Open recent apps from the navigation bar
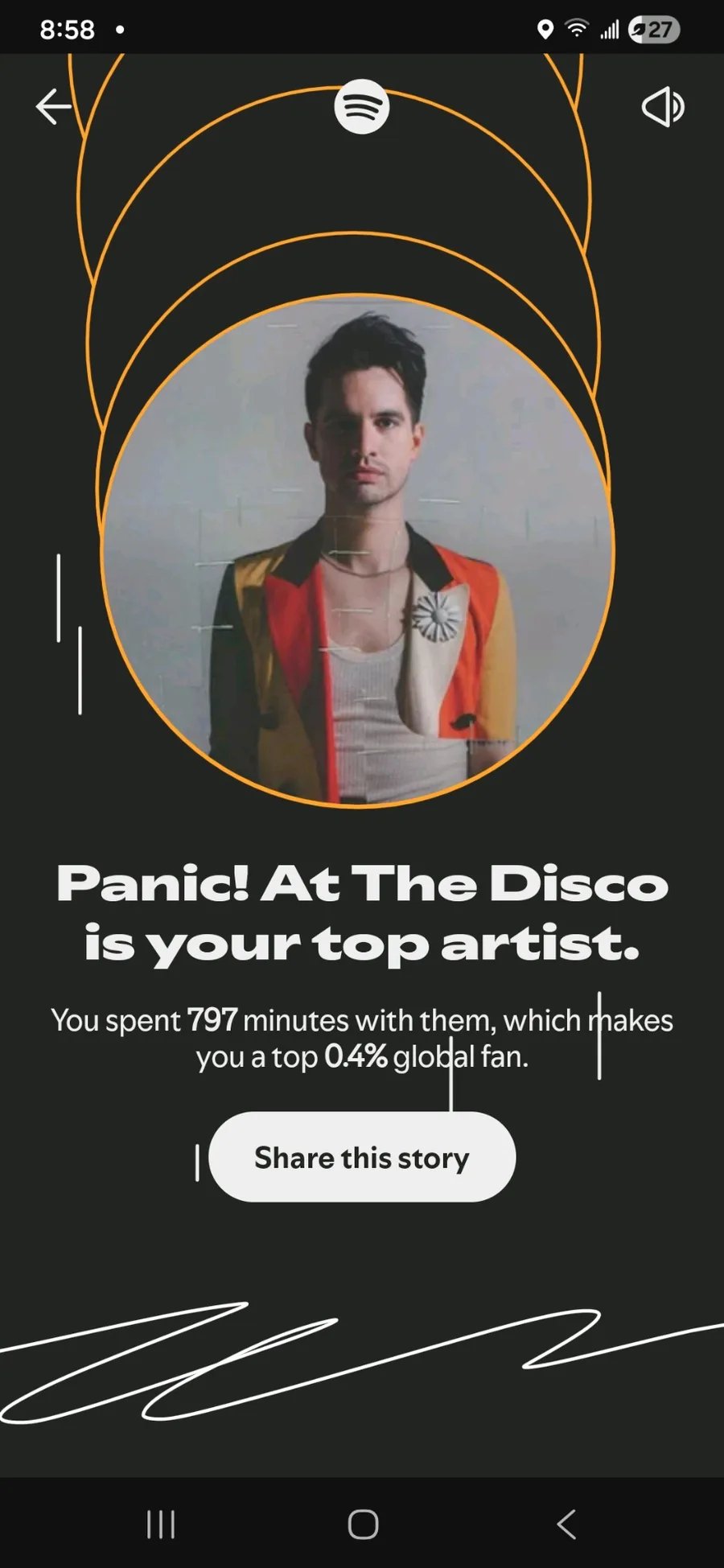 [x=161, y=1524]
